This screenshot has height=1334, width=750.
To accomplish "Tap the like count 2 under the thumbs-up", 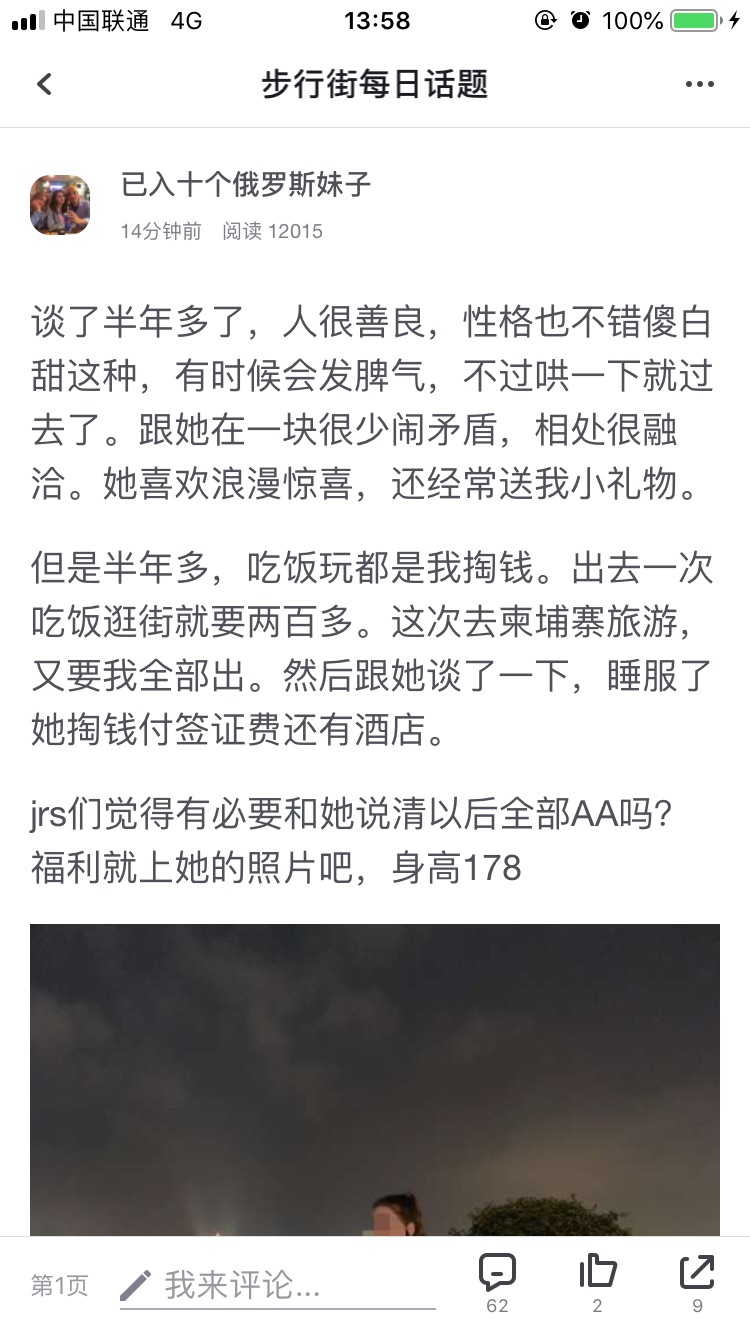I will coord(597,1305).
